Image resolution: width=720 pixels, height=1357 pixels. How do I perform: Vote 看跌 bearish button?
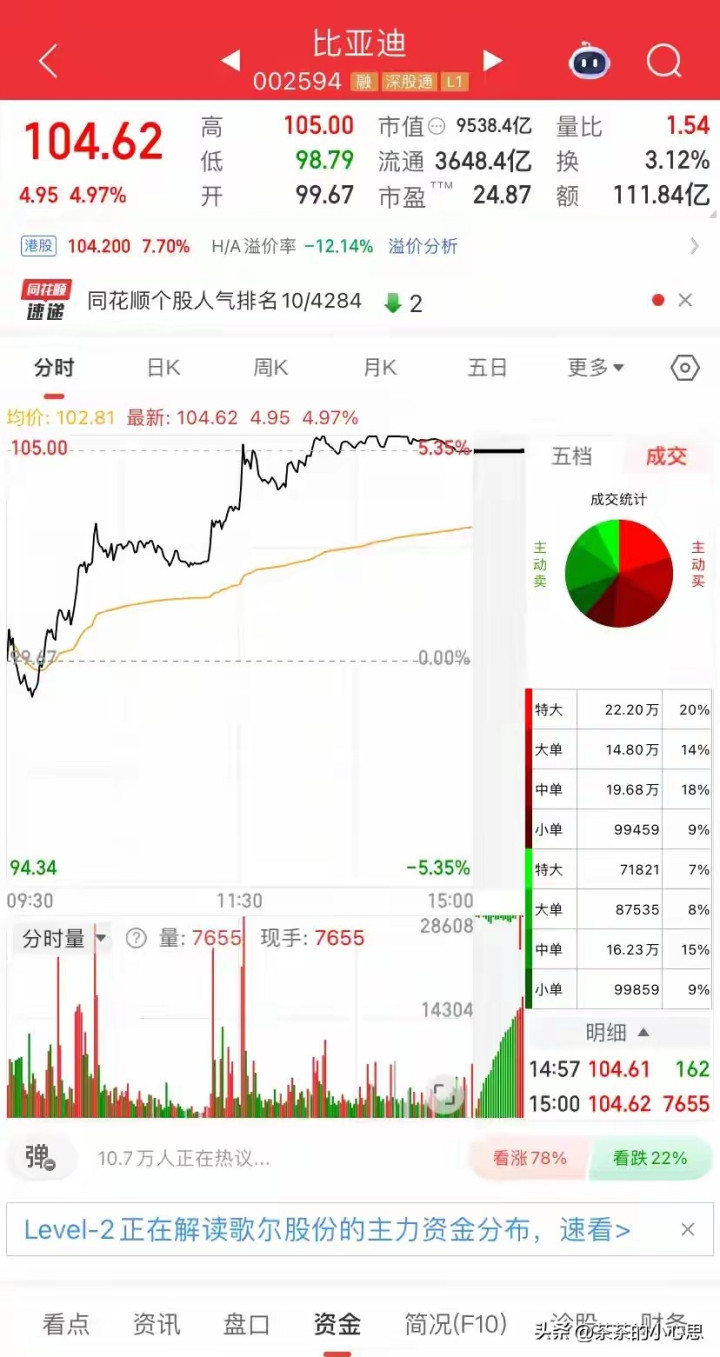point(650,1158)
